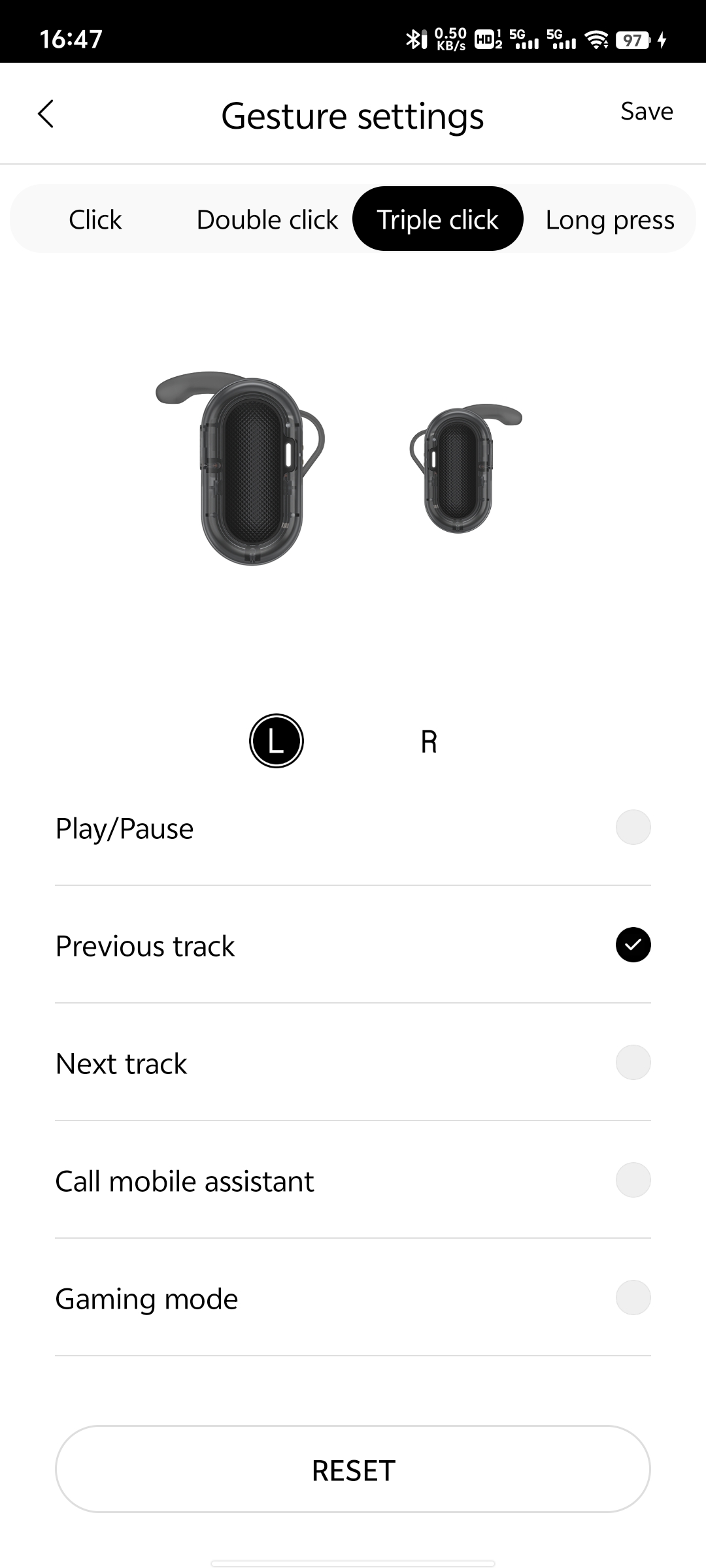Viewport: 706px width, 1568px height.
Task: Set gesture to Call mobile assistant
Action: coord(633,1180)
